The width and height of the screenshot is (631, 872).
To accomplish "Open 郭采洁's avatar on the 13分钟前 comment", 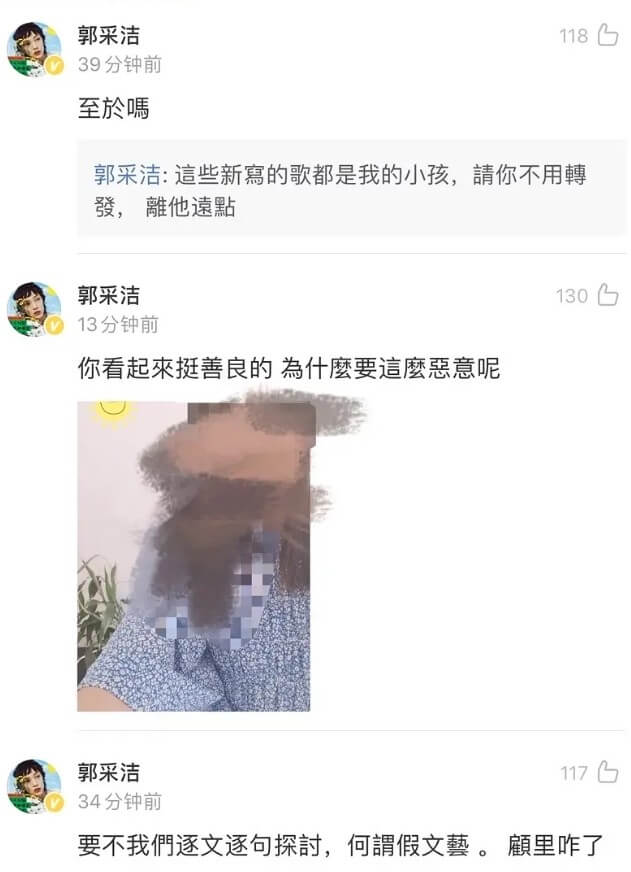I will click(x=34, y=308).
